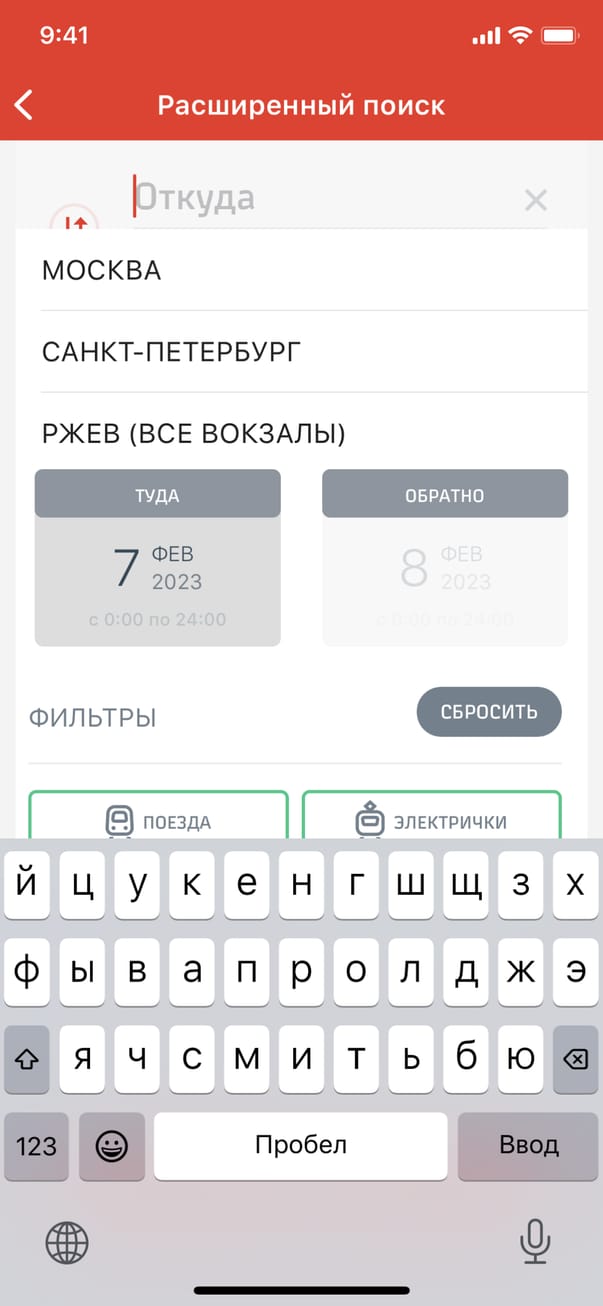Viewport: 603px width, 1306px height.
Task: Hit the Ввод key on keyboard
Action: [529, 1145]
